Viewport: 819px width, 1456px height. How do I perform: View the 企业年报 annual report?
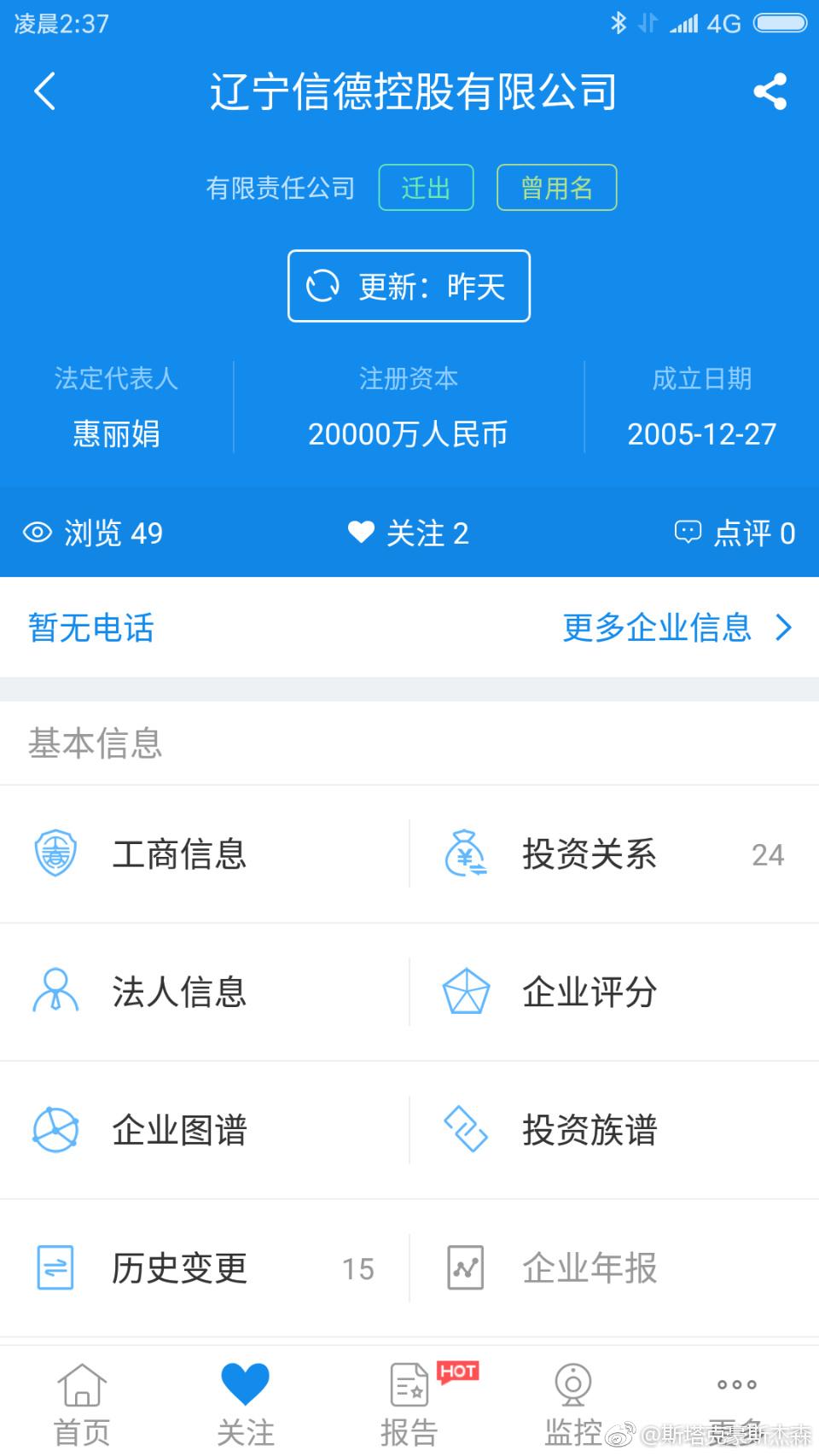tap(590, 1269)
